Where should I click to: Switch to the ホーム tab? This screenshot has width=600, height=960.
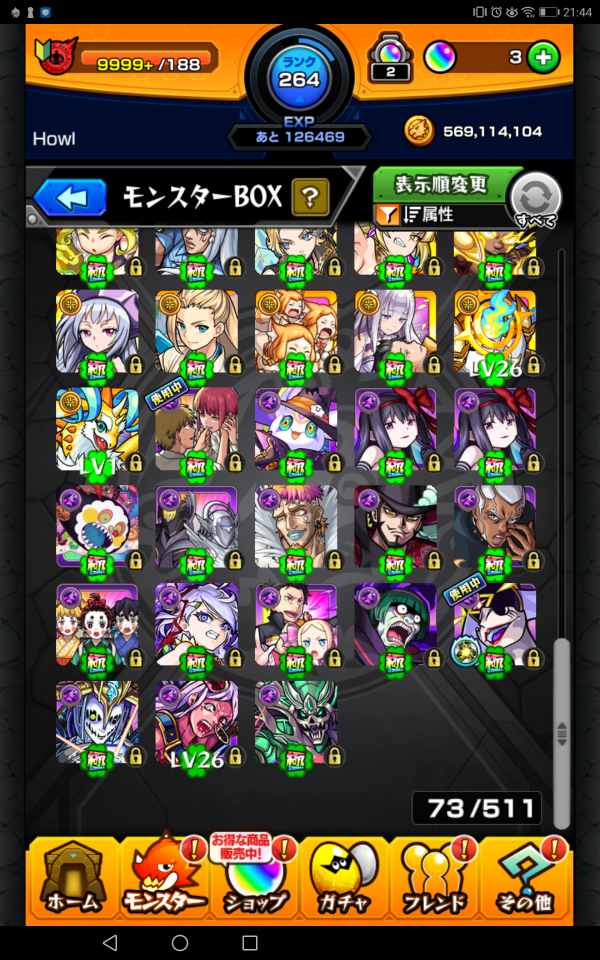74,879
